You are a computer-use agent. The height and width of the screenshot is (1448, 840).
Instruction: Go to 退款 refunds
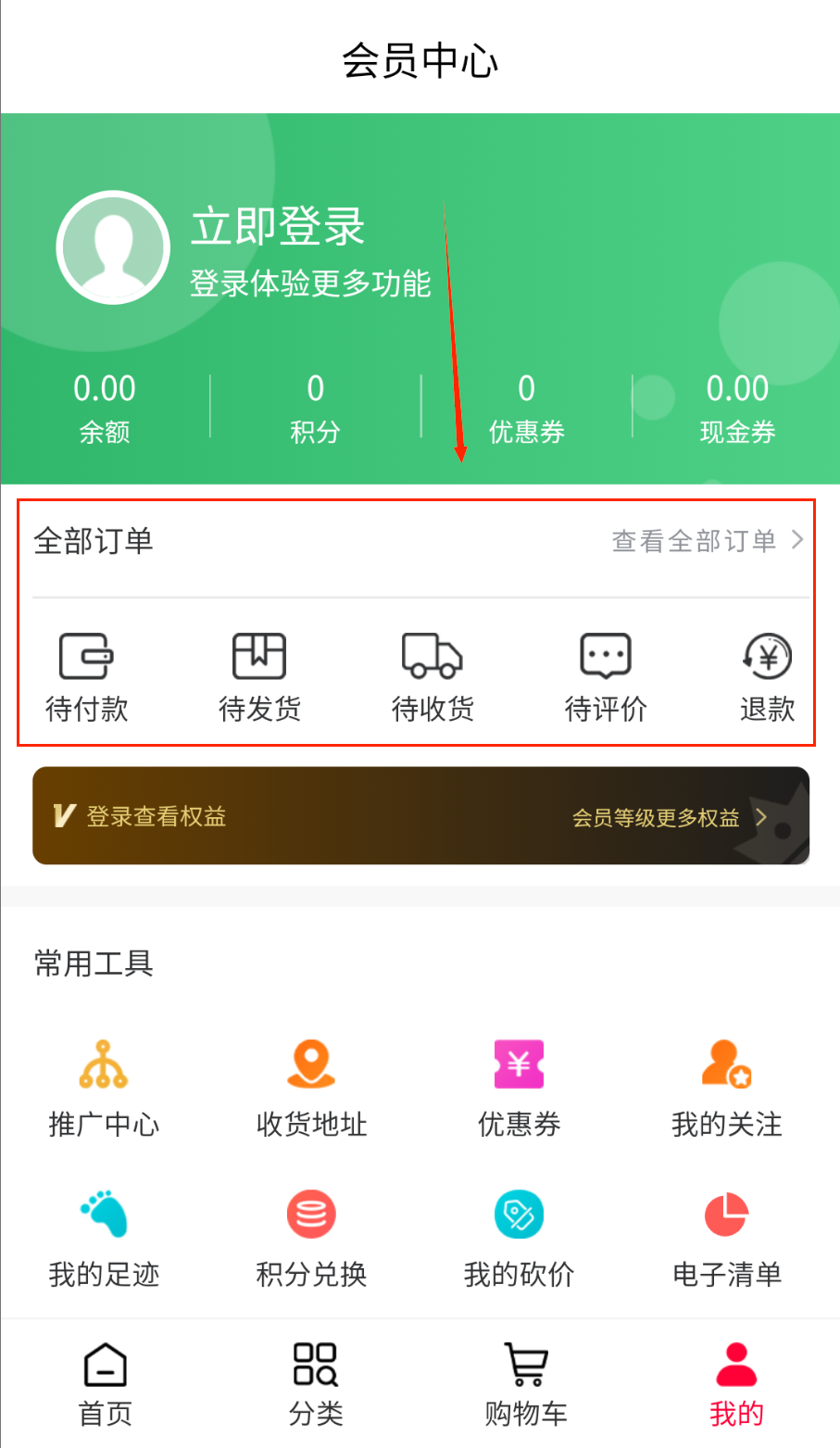767,677
